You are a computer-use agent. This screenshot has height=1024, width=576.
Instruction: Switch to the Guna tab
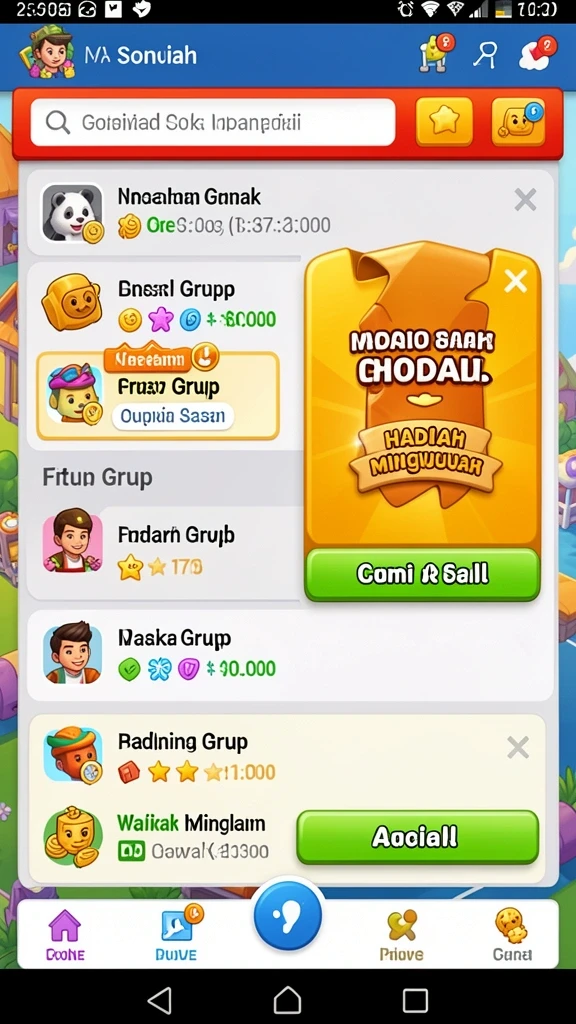[x=512, y=935]
